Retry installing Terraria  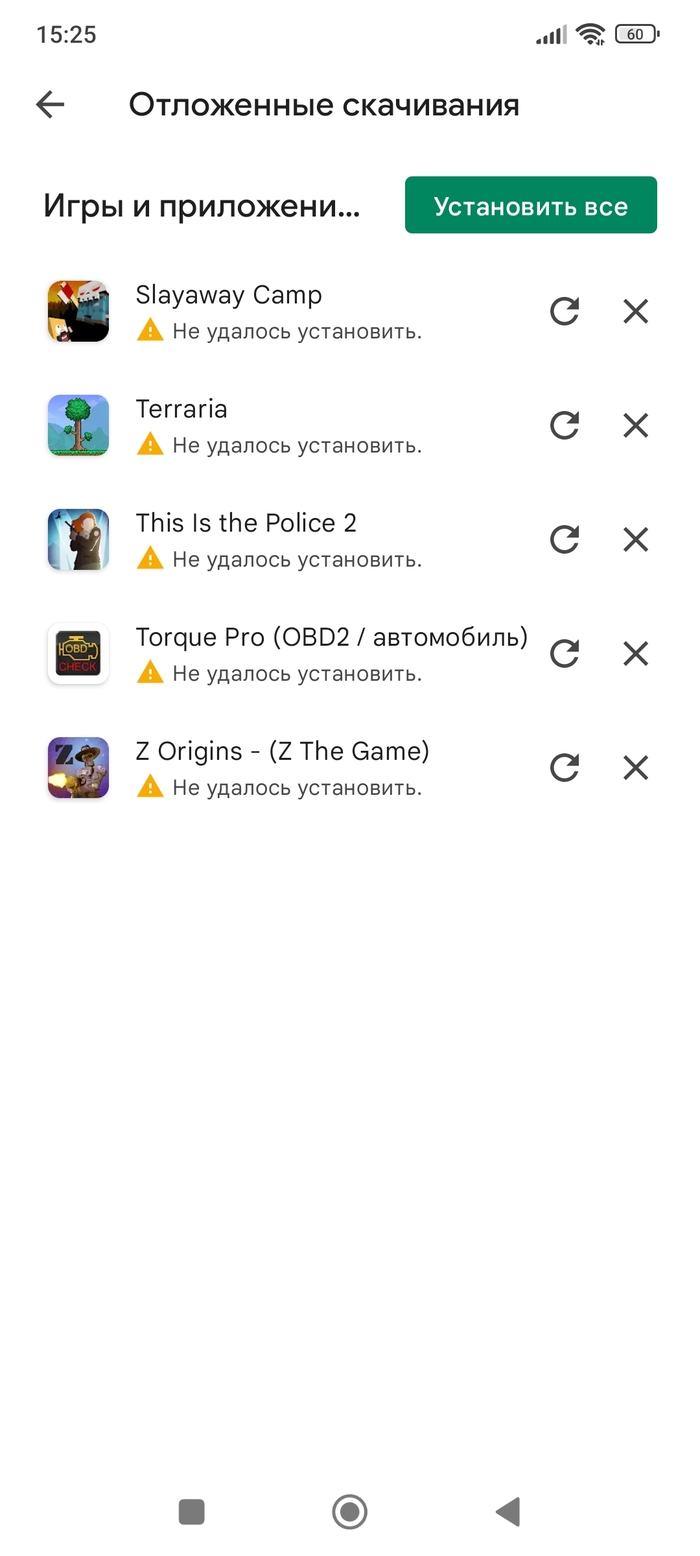(565, 426)
